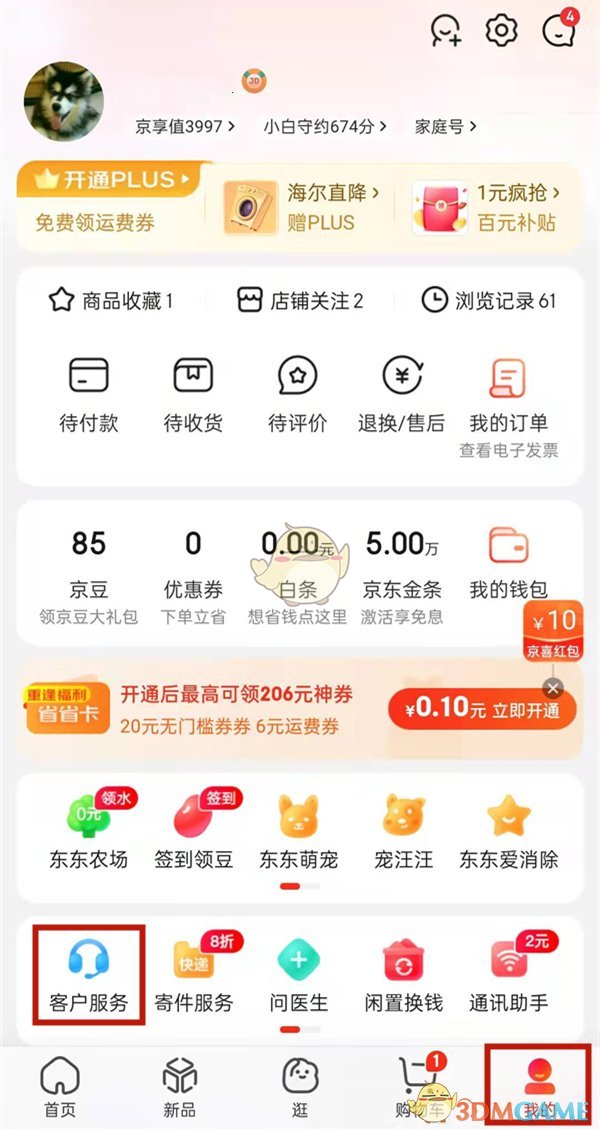This screenshot has width=600, height=1130.
Task: Open 客户服务 customer service
Action: coord(89,973)
